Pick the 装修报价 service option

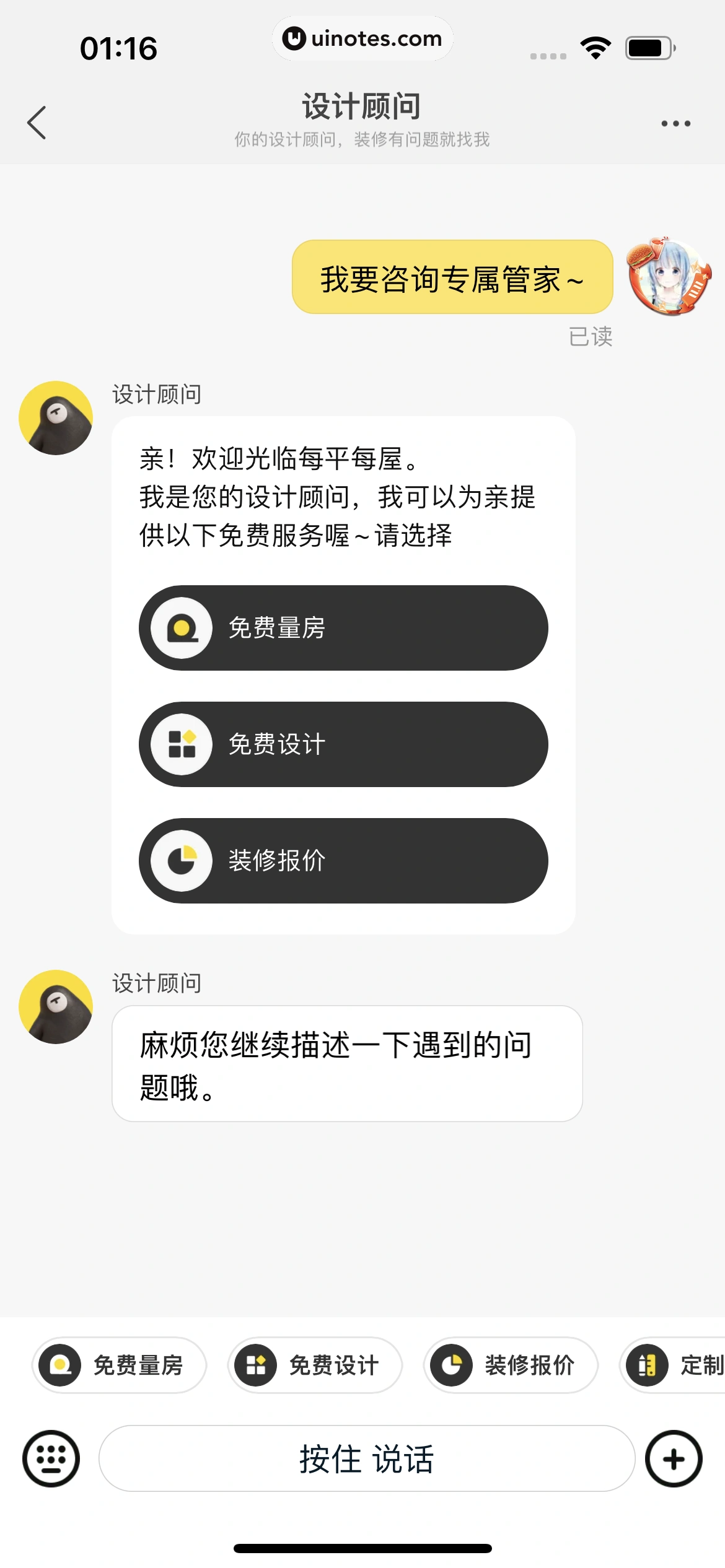pyautogui.click(x=343, y=861)
